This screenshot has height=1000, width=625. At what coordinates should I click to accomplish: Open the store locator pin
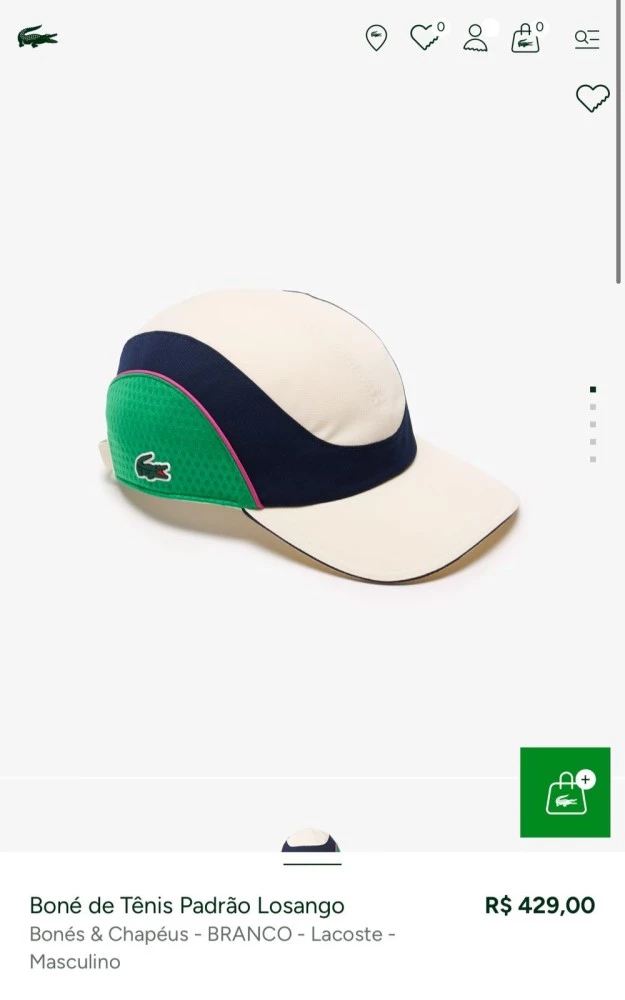tap(376, 38)
